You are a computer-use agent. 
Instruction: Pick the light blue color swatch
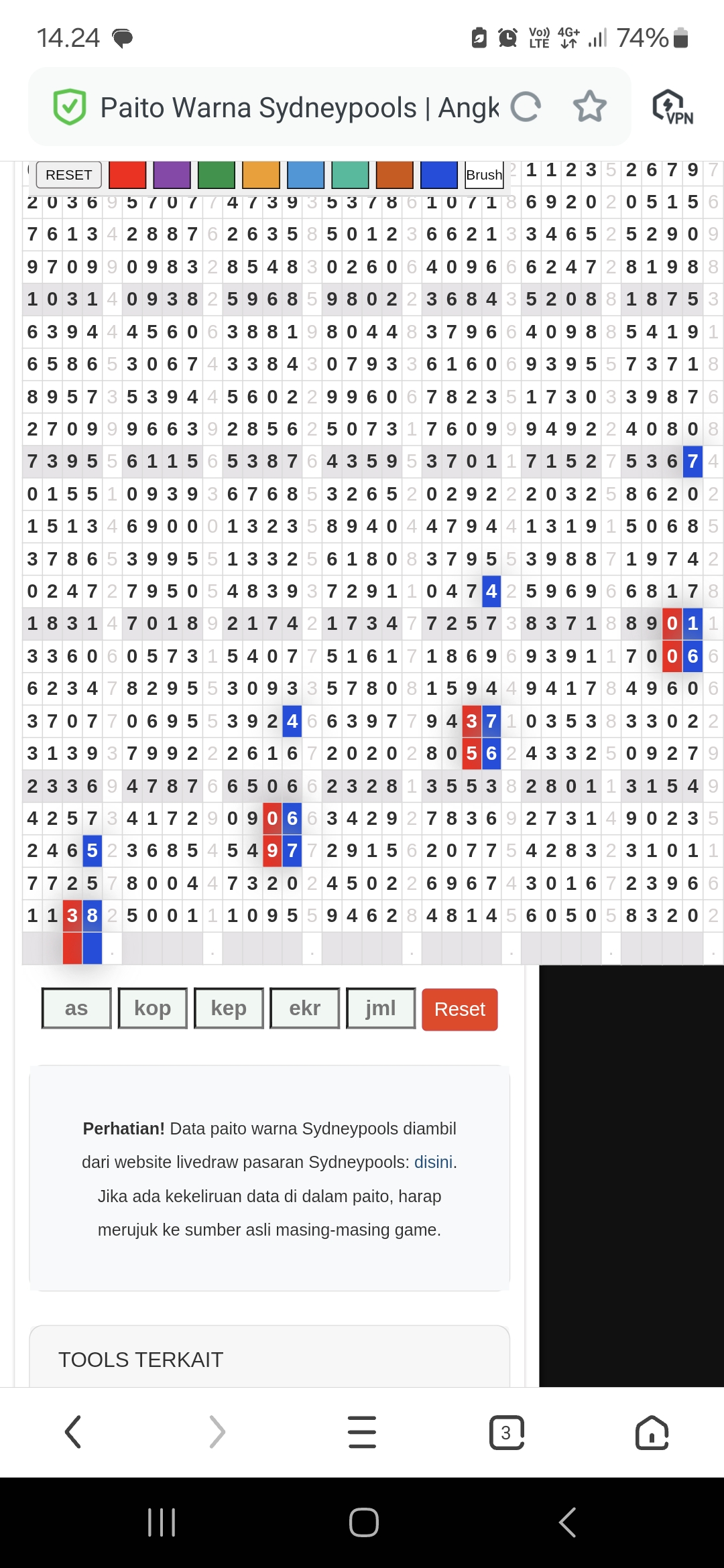click(306, 175)
